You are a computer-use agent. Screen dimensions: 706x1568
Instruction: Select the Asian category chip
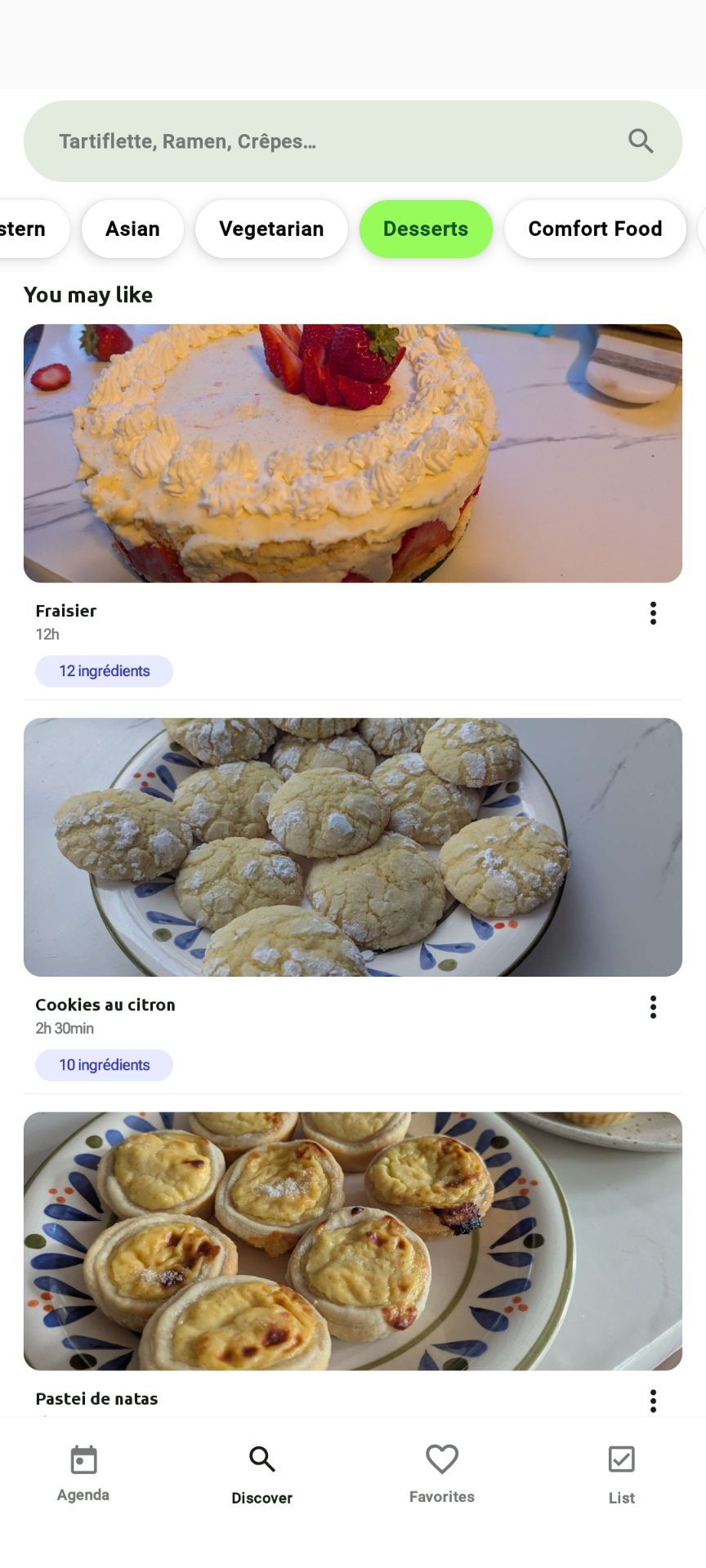[x=132, y=229]
